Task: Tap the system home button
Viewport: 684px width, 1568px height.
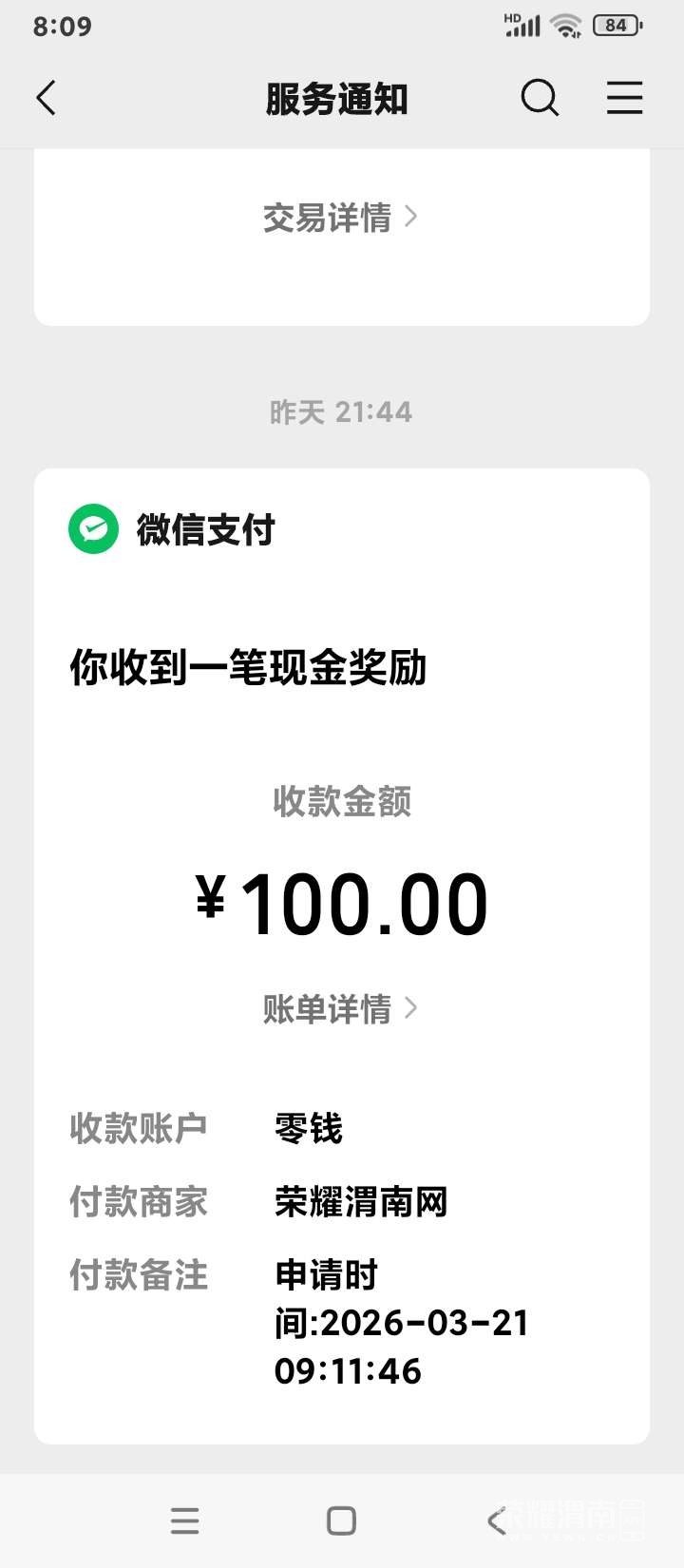Action: pyautogui.click(x=341, y=1520)
